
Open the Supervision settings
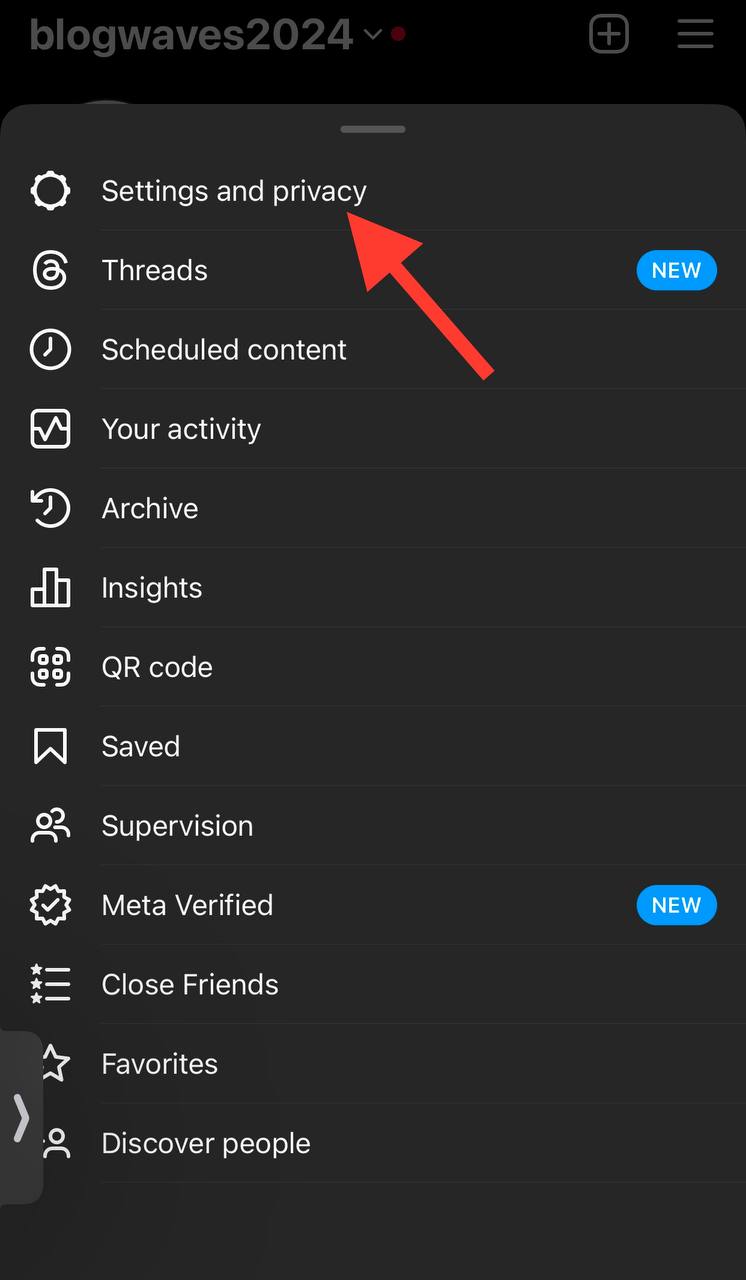[x=177, y=826]
